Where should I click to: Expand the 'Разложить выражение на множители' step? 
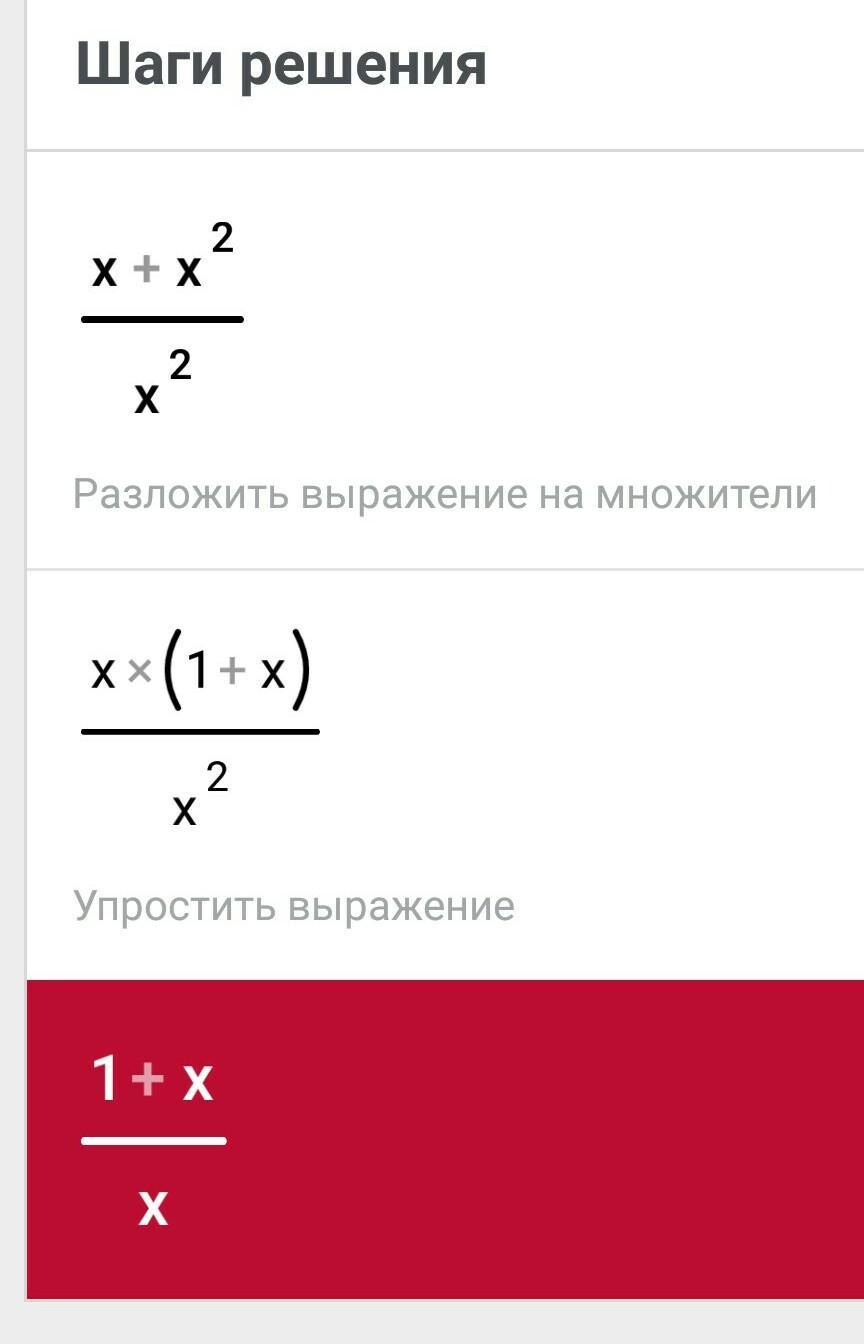445,494
